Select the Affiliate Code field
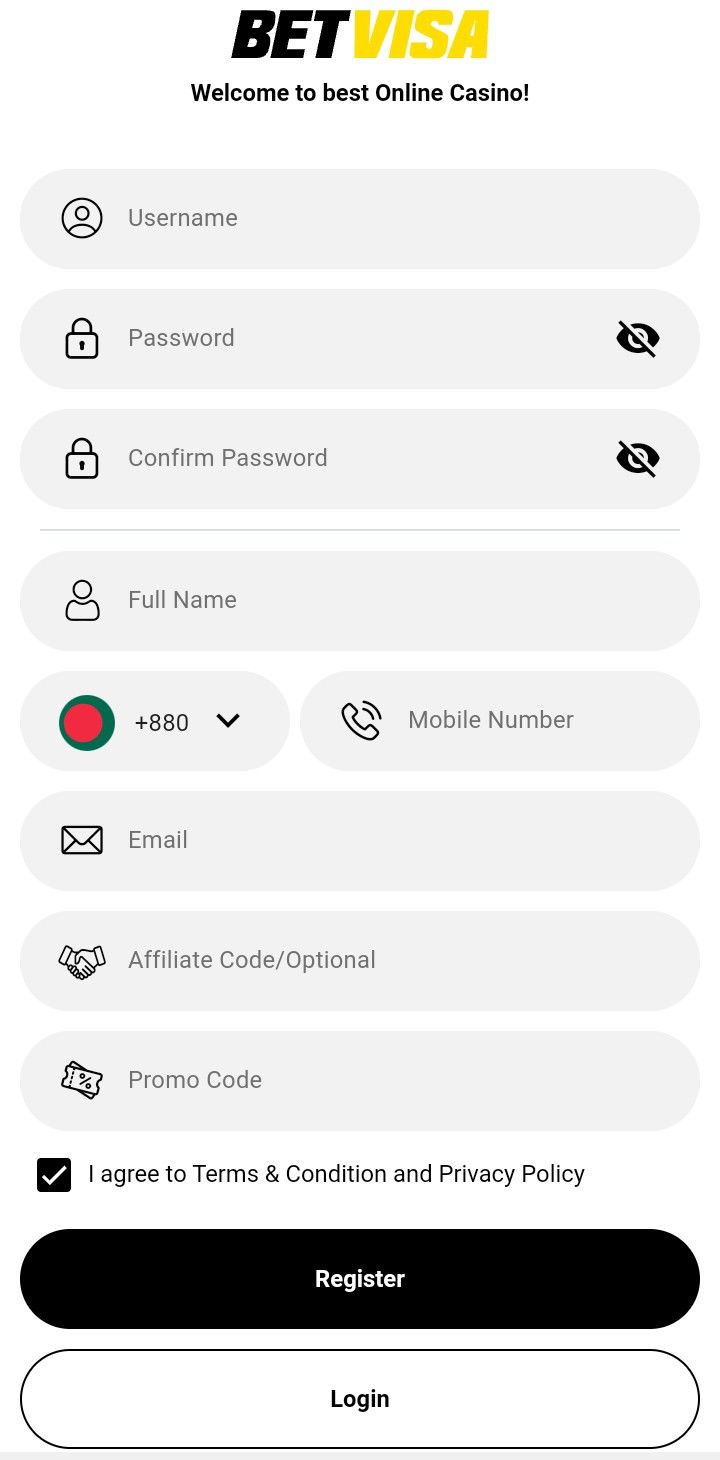The image size is (720, 1460). [x=380, y=961]
